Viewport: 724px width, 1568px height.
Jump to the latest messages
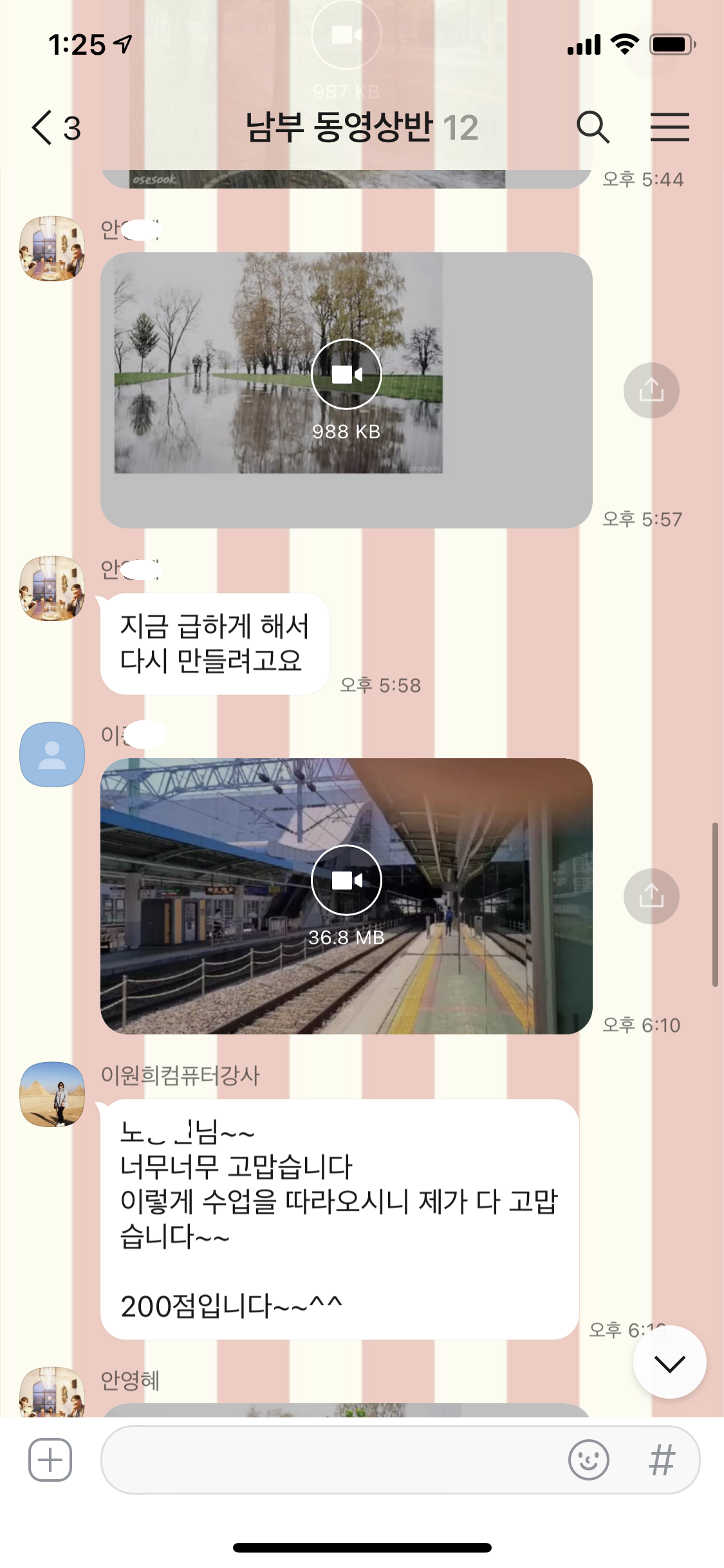669,1362
